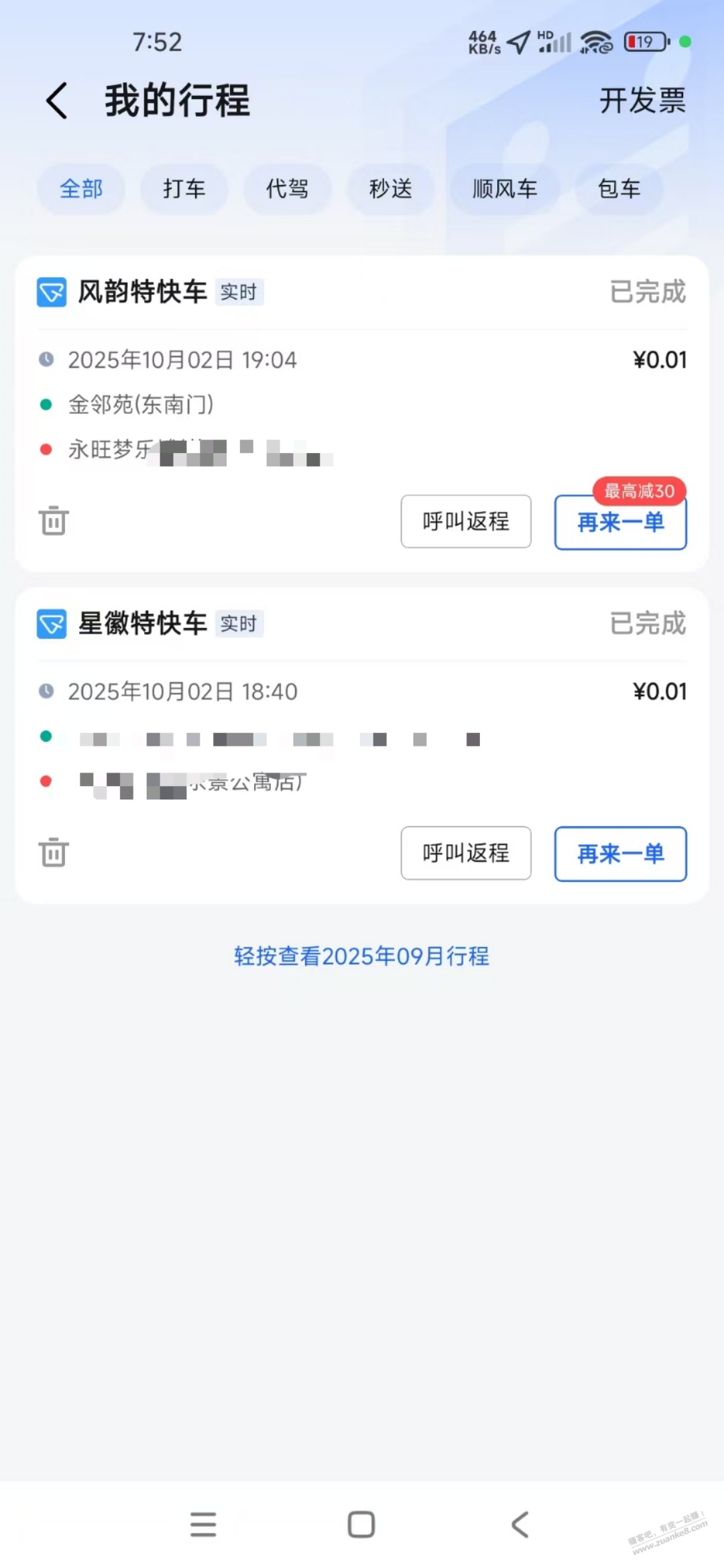Delete the 星徽特快车 trip record
This screenshot has width=724, height=1568.
(x=54, y=853)
